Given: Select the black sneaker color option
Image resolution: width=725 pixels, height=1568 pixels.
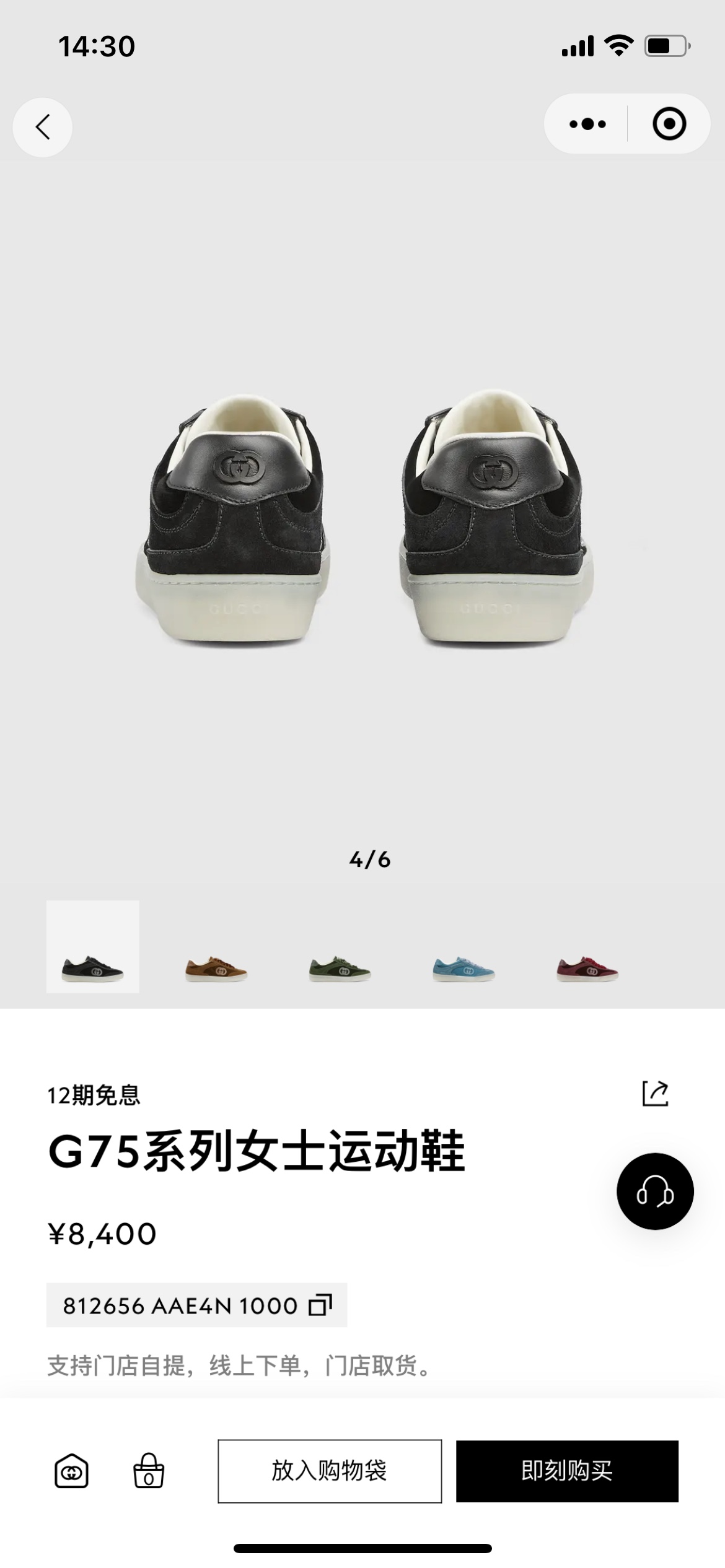Looking at the screenshot, I should 93,947.
